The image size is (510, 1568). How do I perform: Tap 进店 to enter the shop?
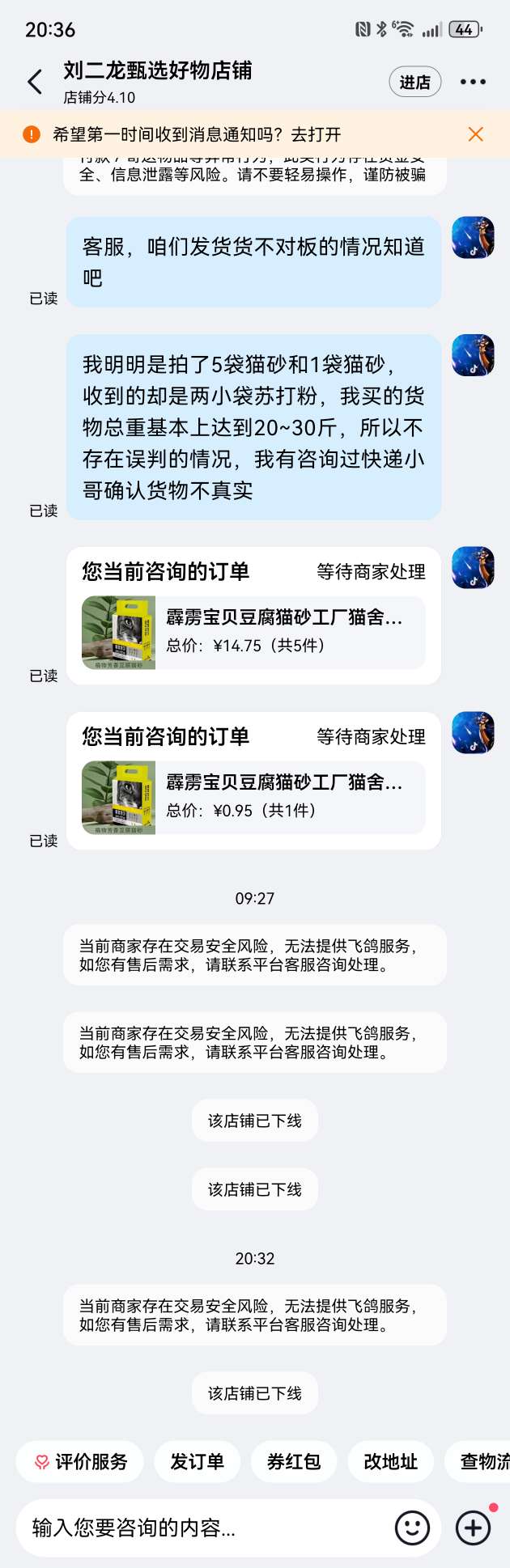[414, 82]
